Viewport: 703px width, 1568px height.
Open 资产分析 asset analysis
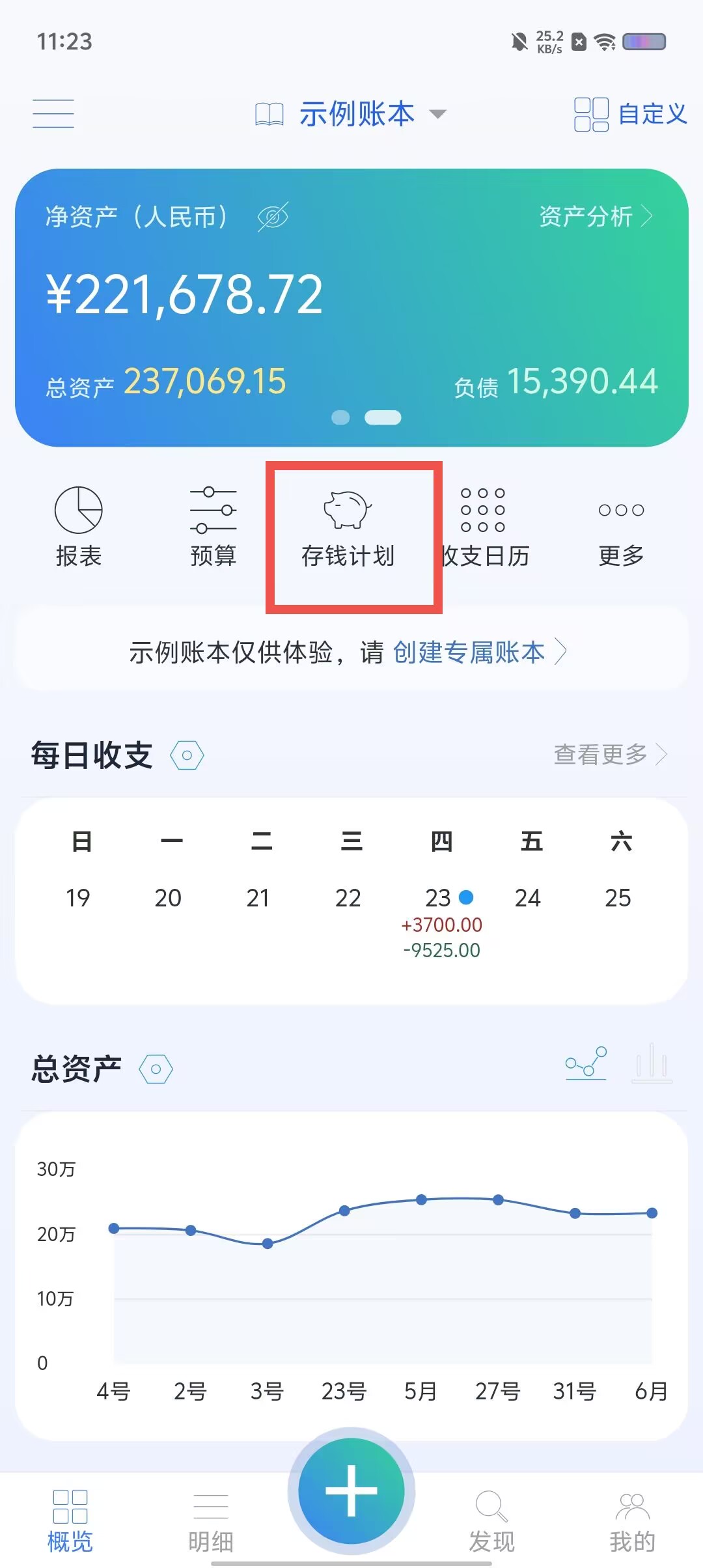pos(596,216)
